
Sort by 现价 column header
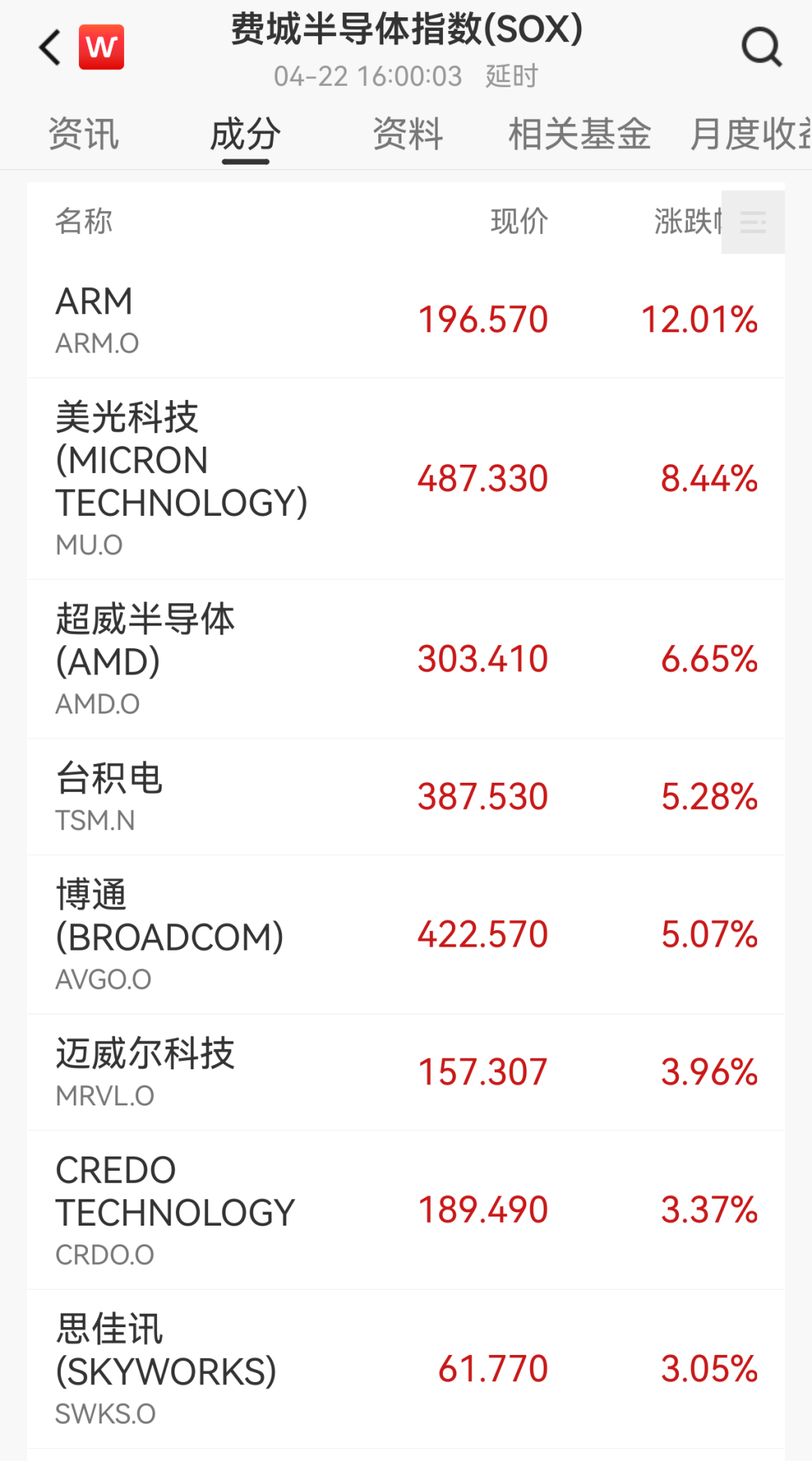(519, 222)
